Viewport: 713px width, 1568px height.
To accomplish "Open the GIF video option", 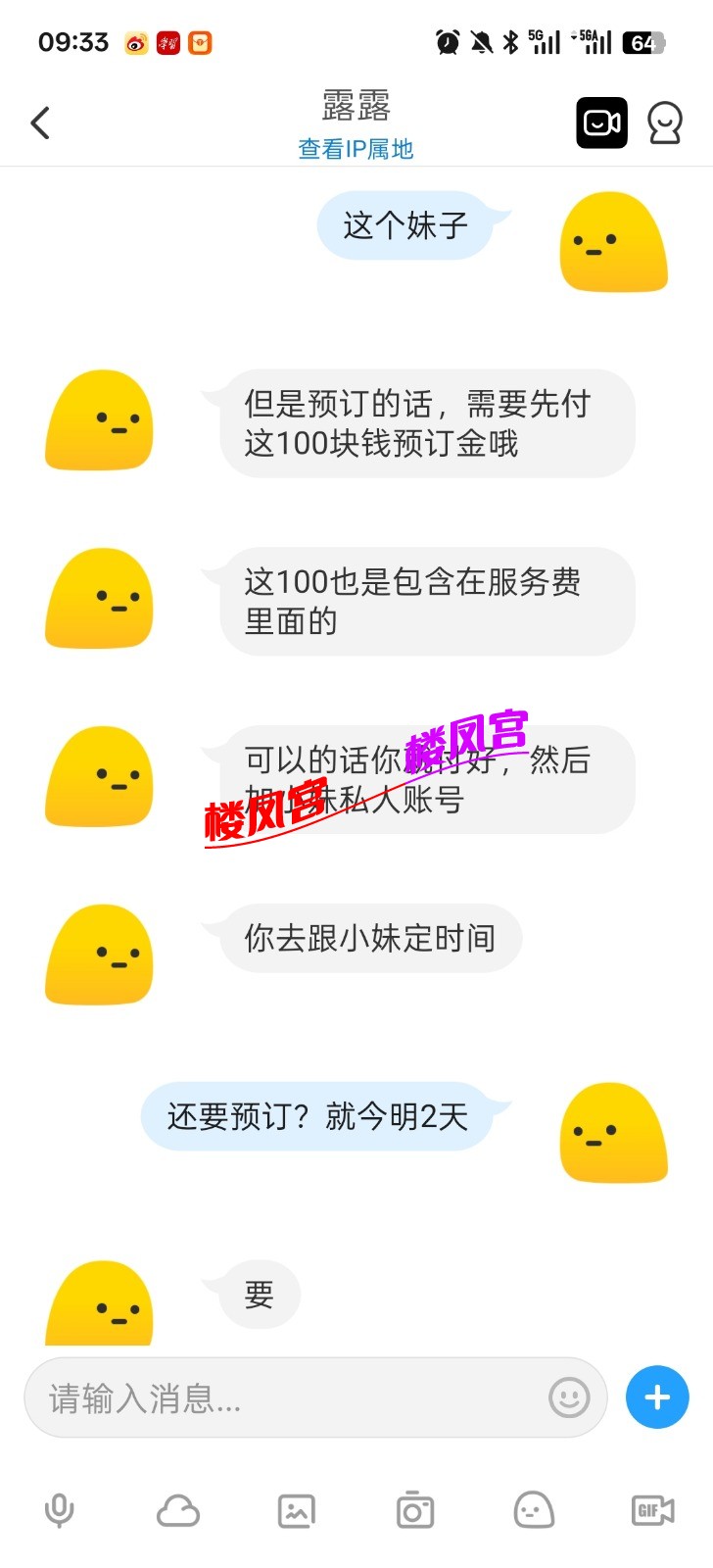I will (652, 1510).
